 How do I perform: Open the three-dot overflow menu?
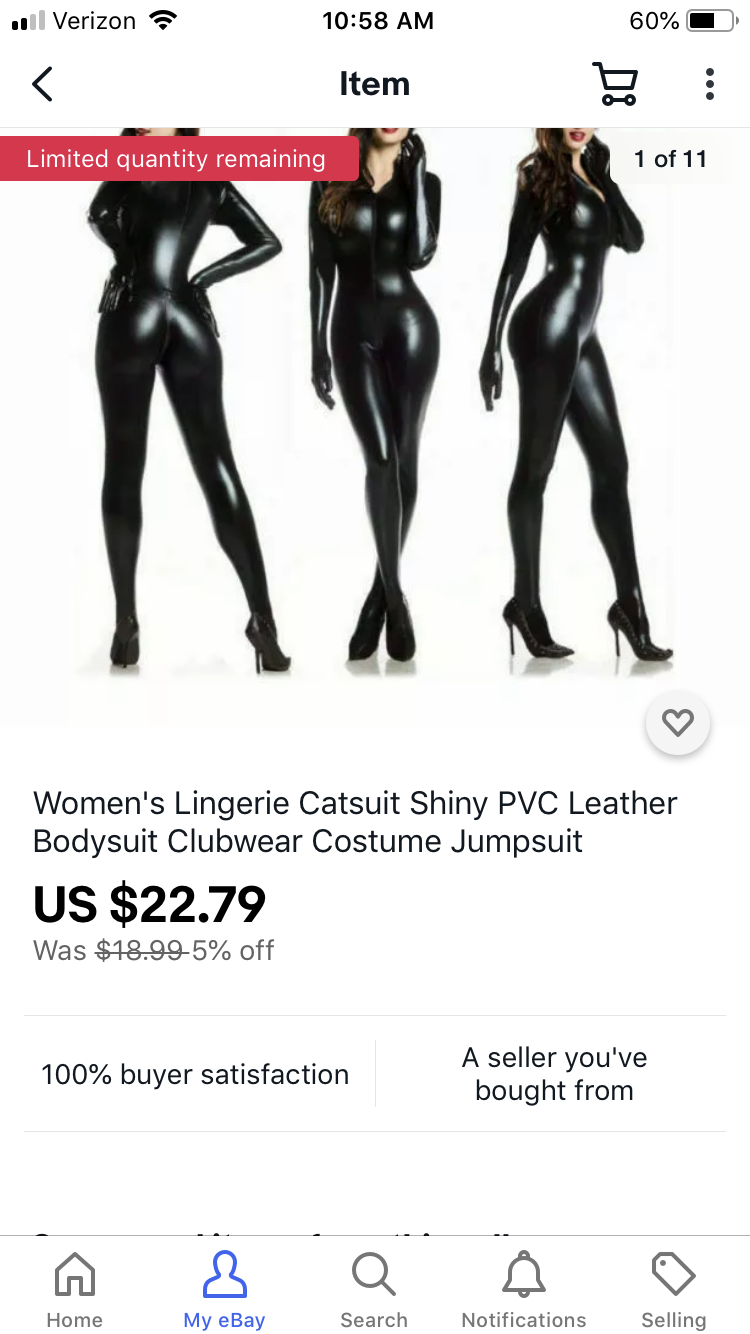tap(709, 84)
